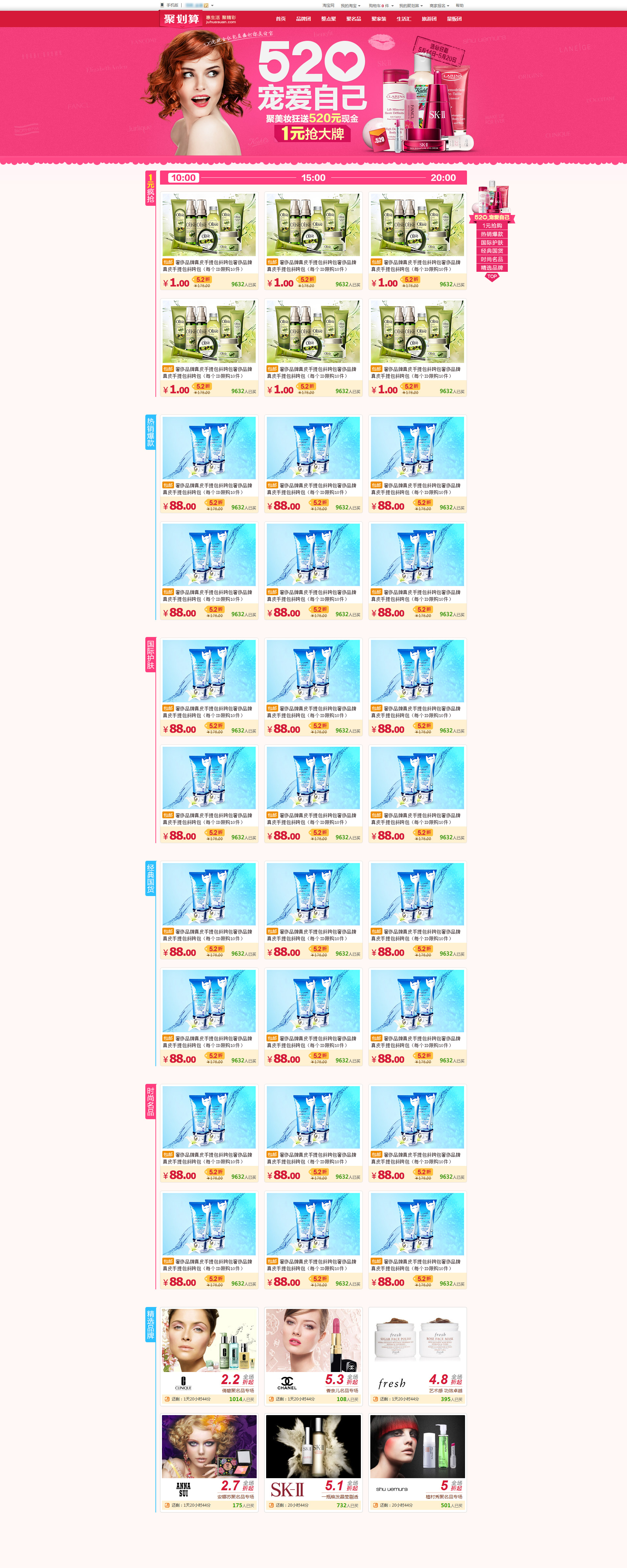Tap 首页 in the red navigation bar

coord(281,19)
